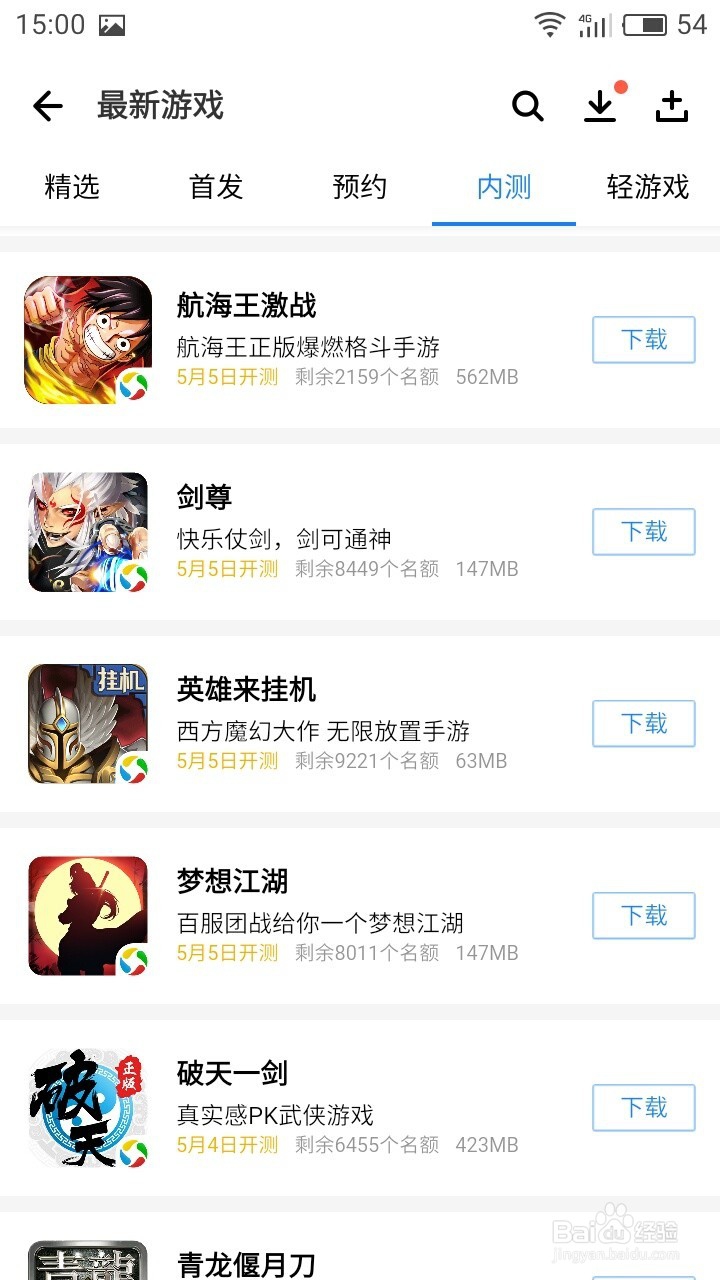Tap the 英雄来挂机 game icon

[87, 723]
